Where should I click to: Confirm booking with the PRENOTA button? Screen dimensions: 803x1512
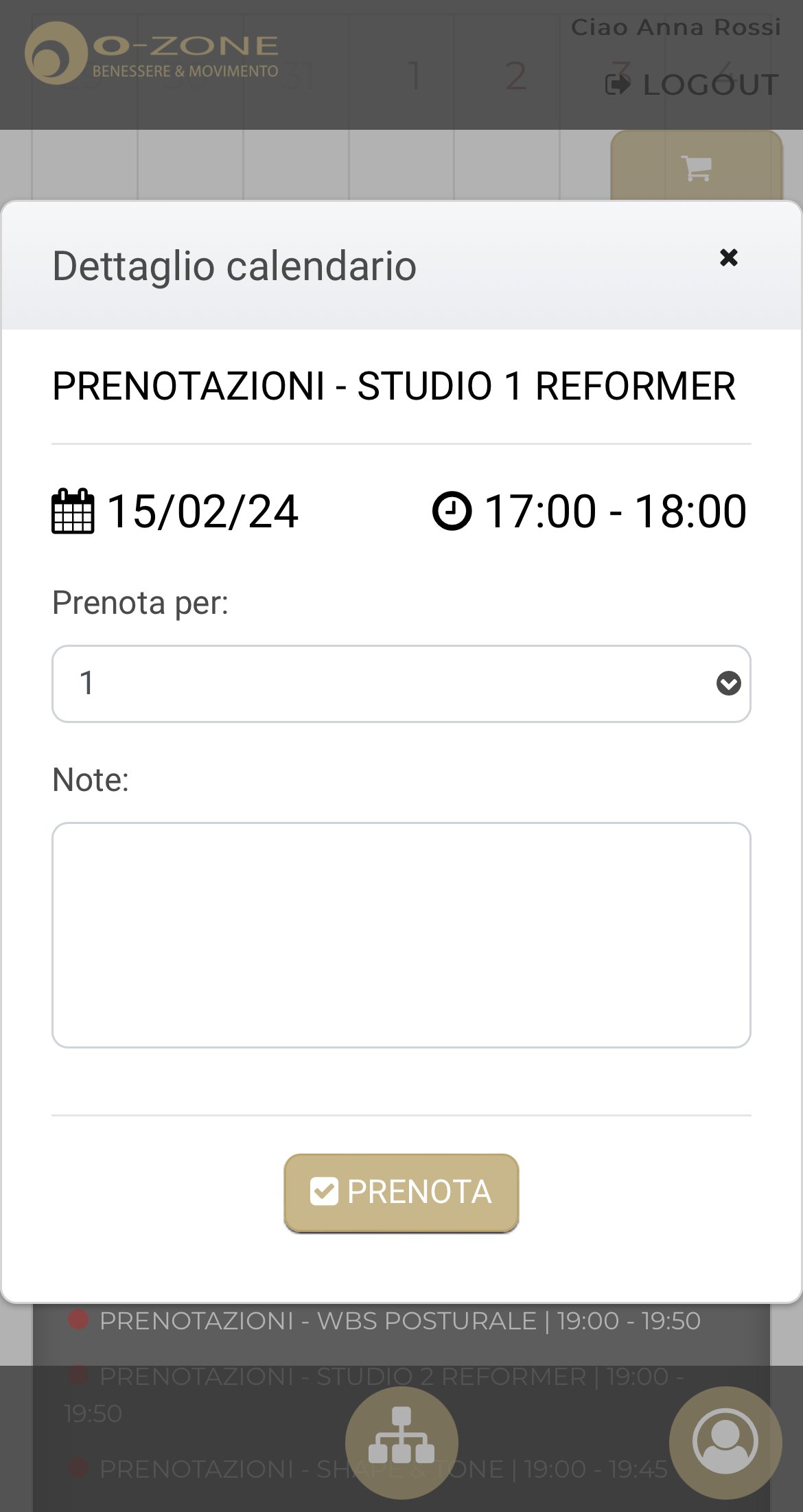coord(401,1193)
